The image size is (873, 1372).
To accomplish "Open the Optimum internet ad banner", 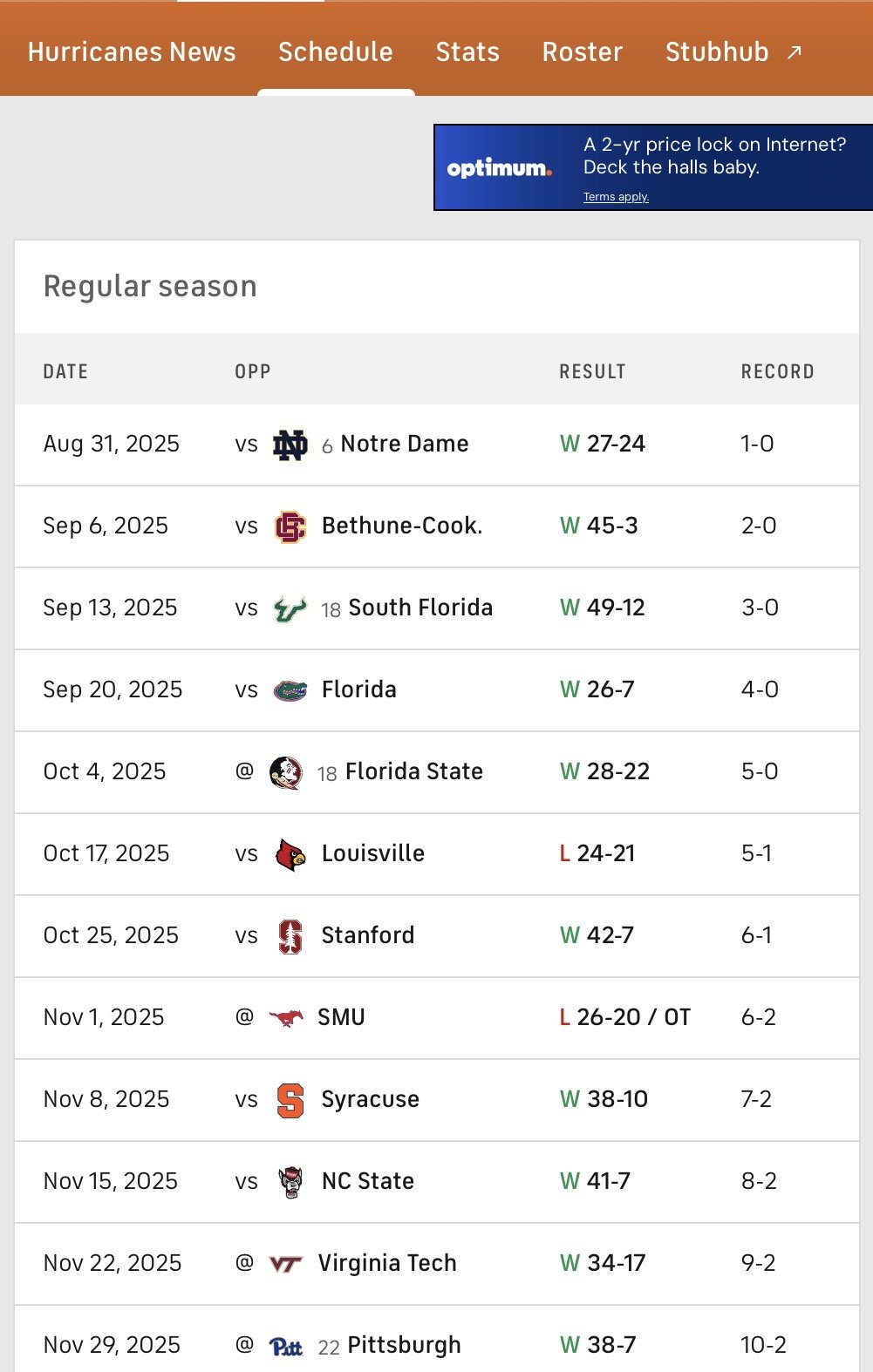I will (x=652, y=167).
